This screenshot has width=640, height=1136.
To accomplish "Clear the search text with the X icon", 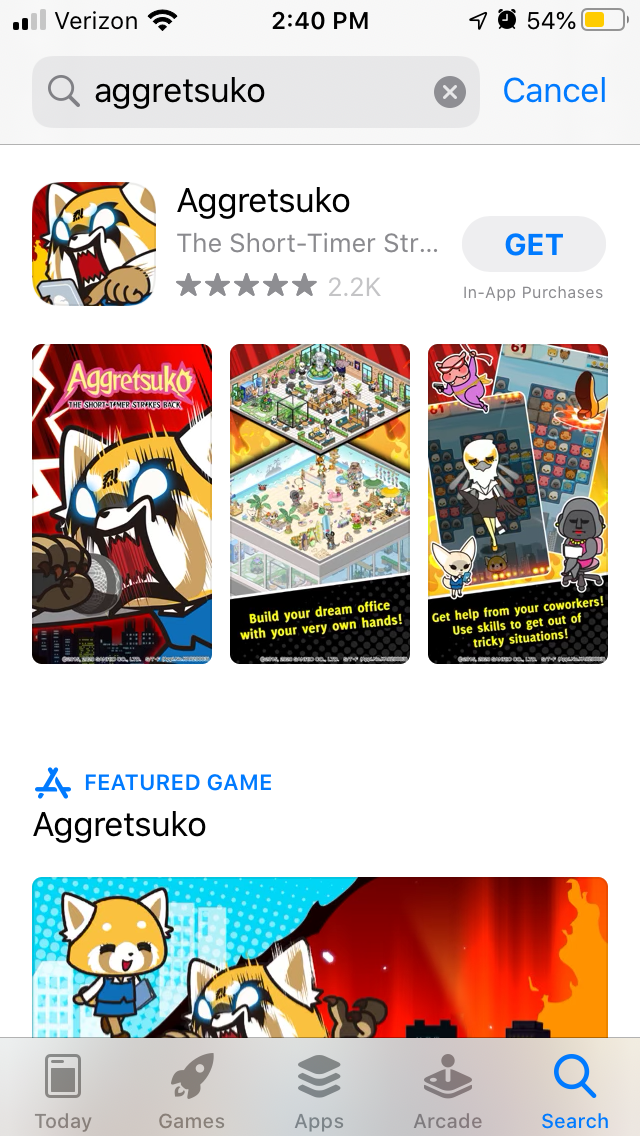I will pos(450,93).
